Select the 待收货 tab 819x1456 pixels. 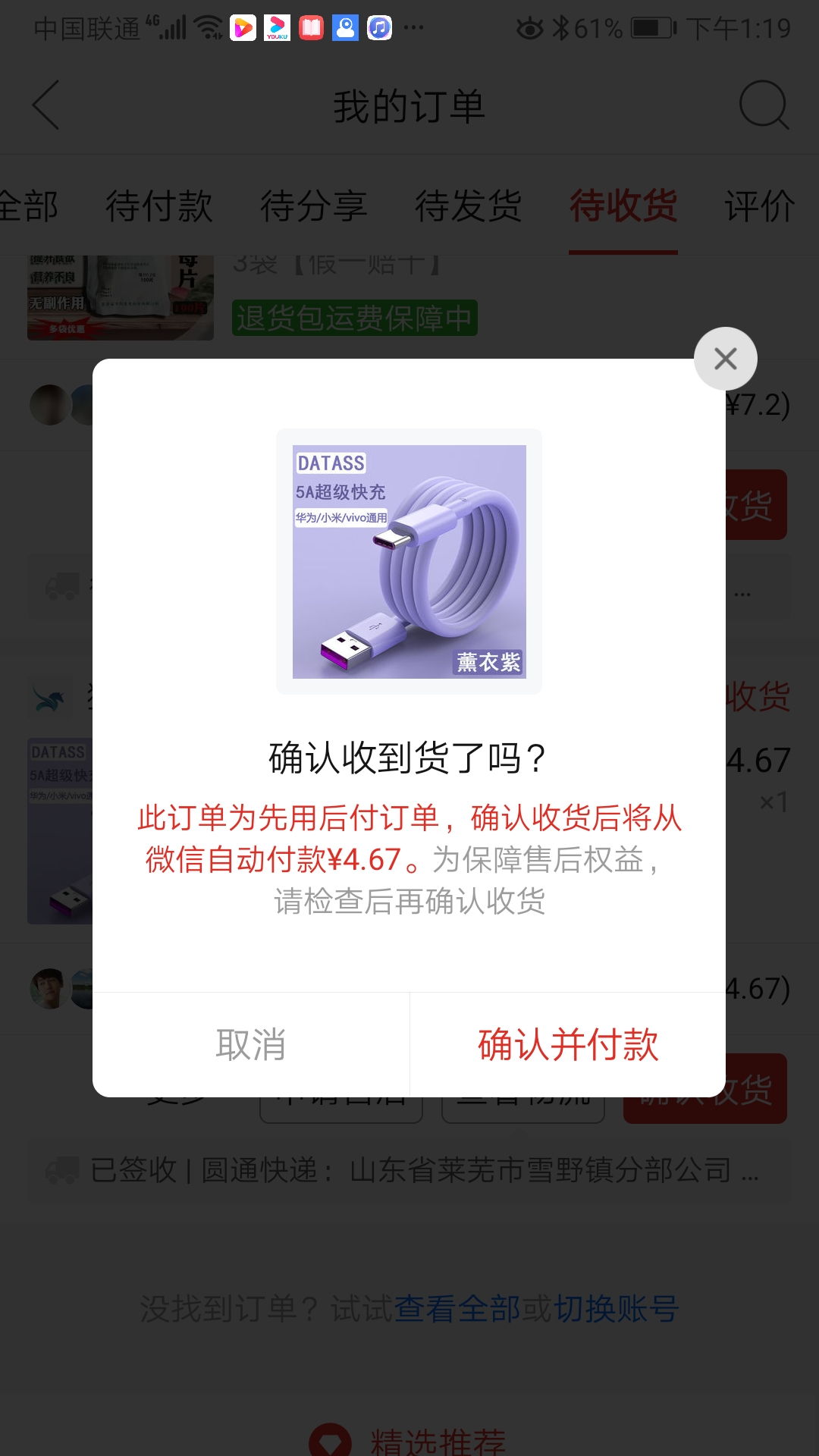622,206
